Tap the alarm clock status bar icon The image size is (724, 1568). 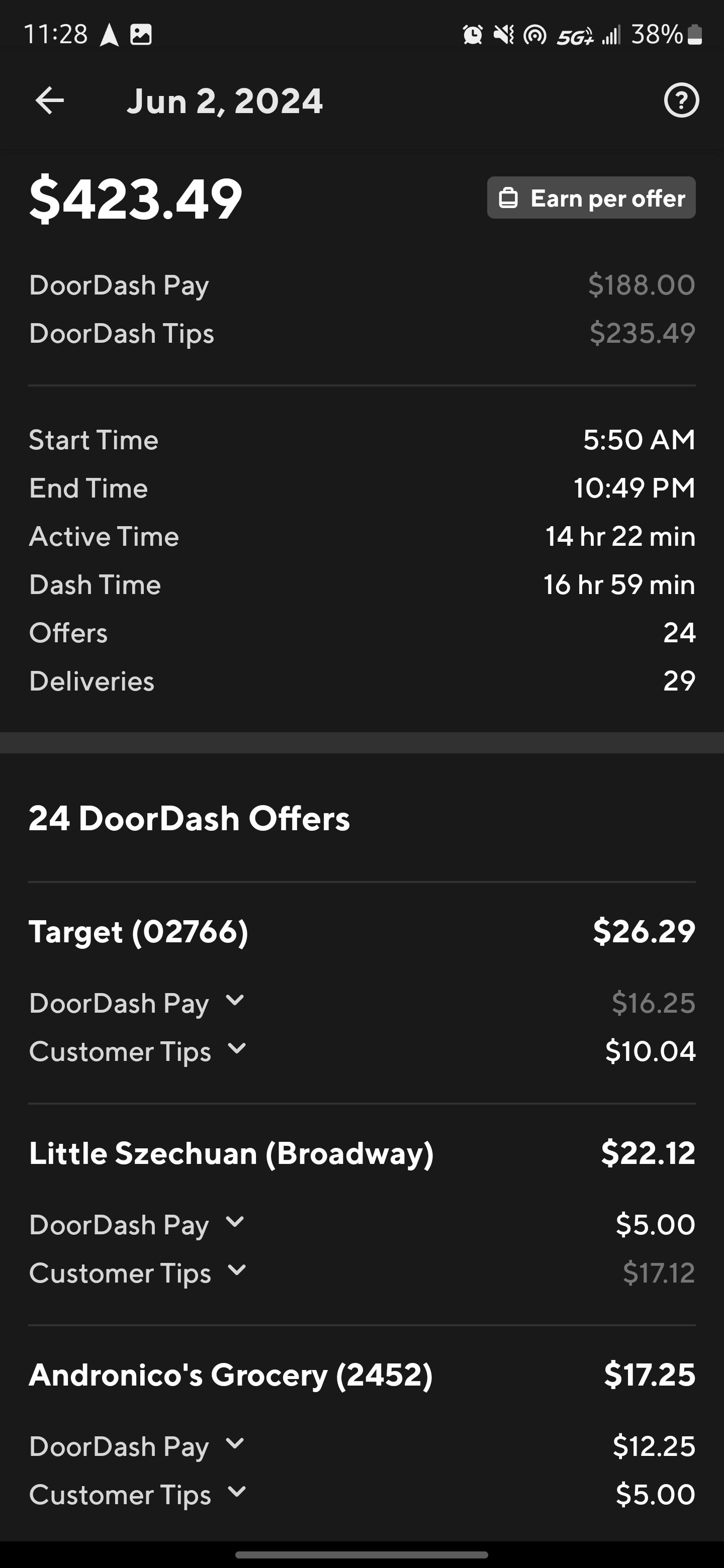pos(472,35)
